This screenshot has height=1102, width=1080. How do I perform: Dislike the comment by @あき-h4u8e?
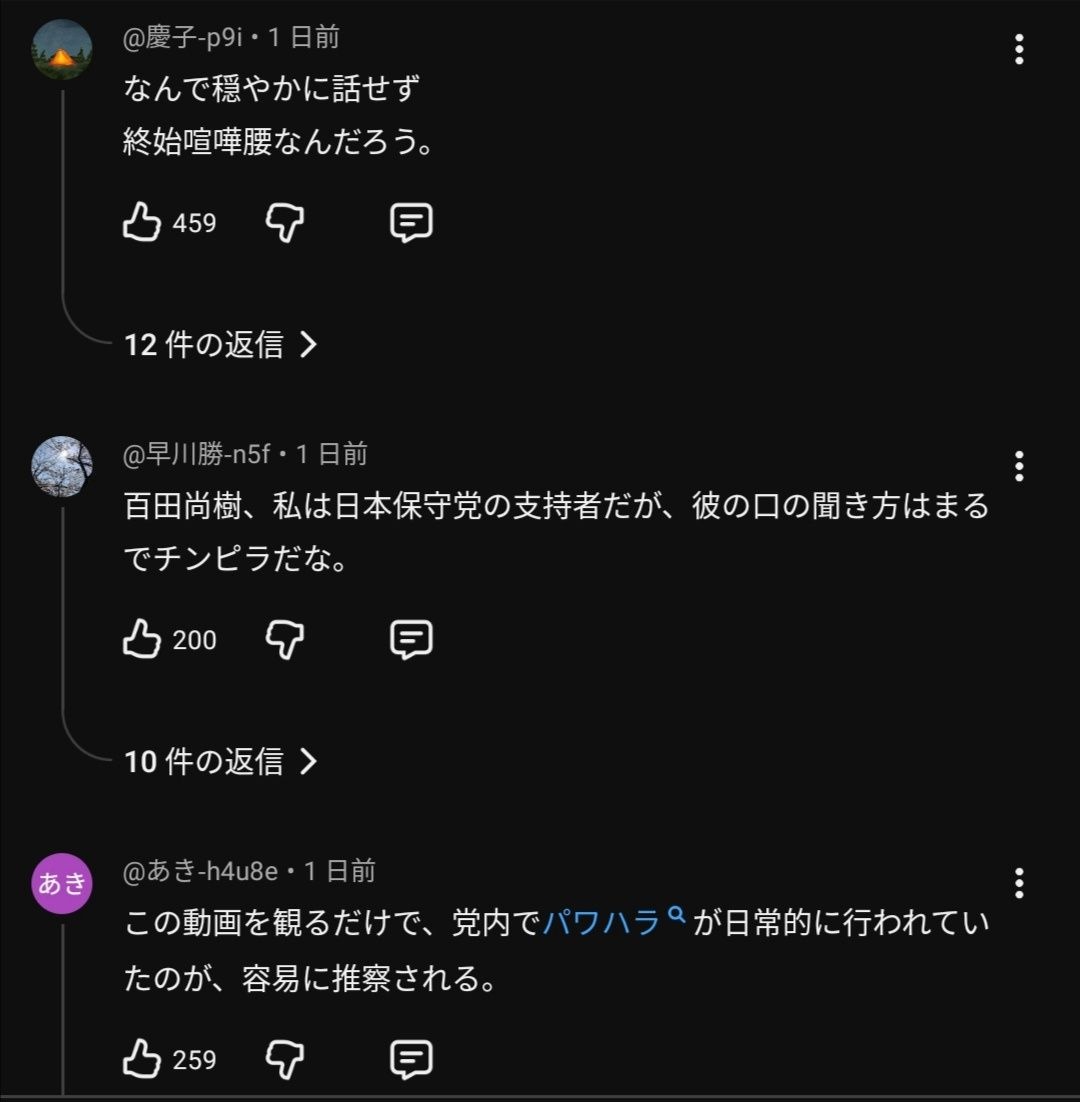(x=285, y=1058)
